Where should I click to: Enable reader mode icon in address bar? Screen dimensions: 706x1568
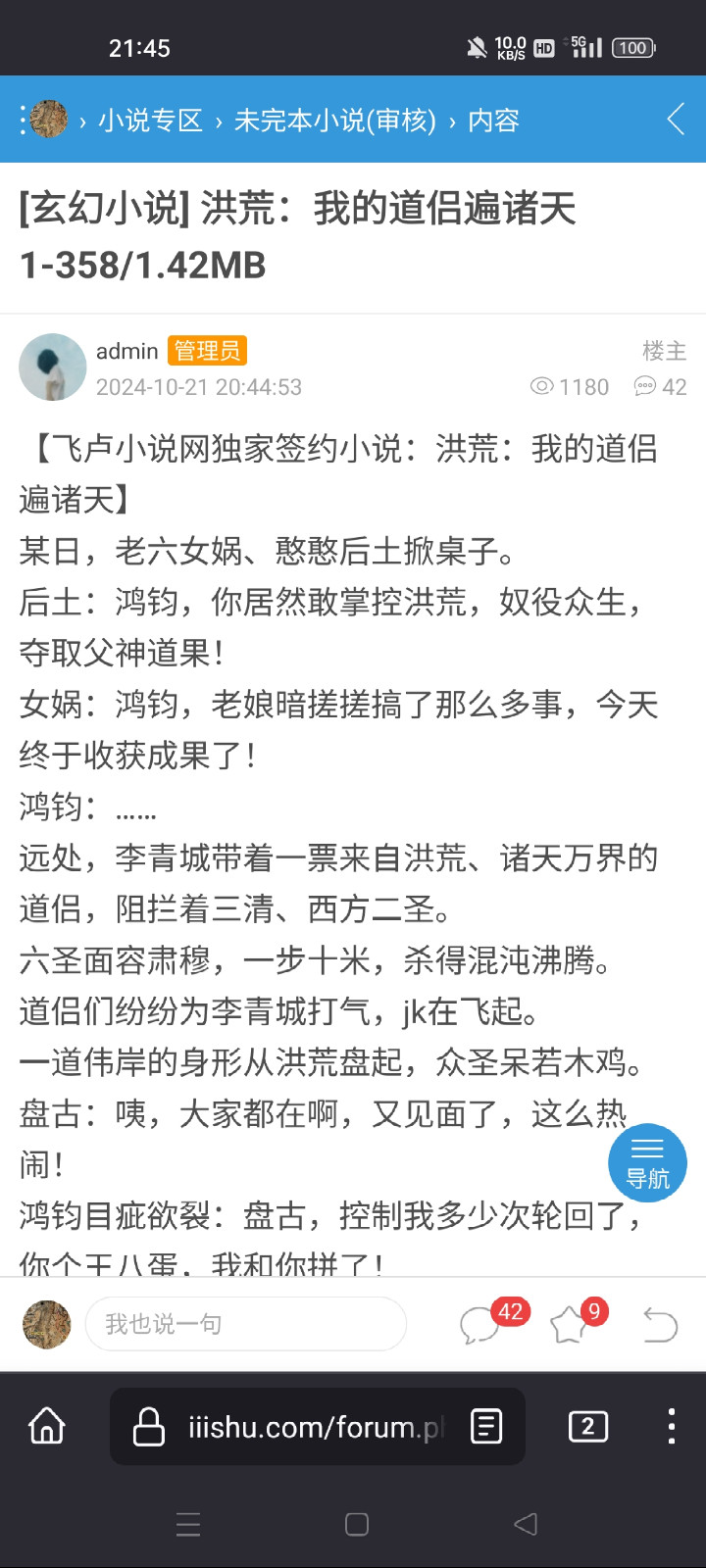[x=486, y=1427]
